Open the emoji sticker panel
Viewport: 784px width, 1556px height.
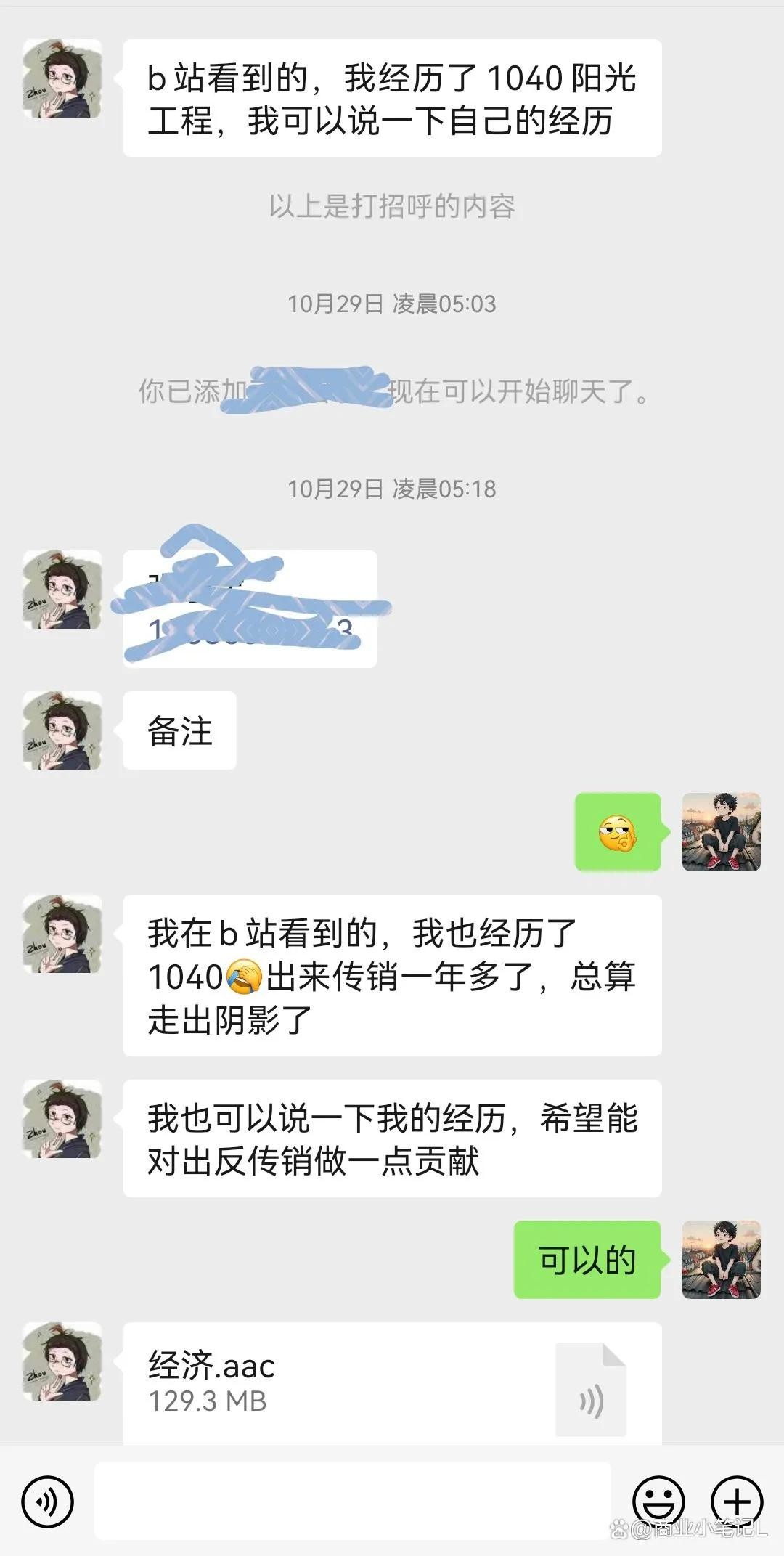tap(658, 1501)
